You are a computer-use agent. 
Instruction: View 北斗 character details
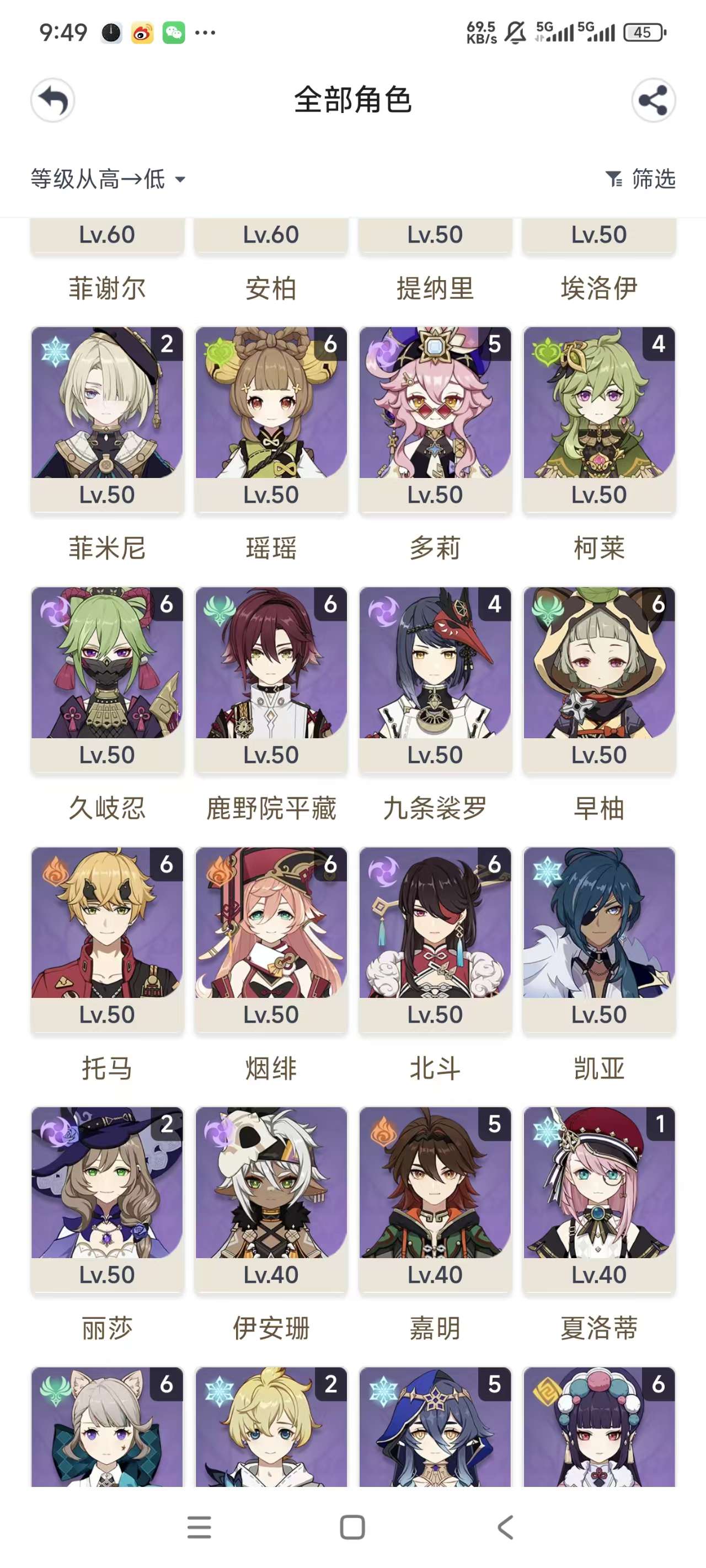tap(435, 938)
